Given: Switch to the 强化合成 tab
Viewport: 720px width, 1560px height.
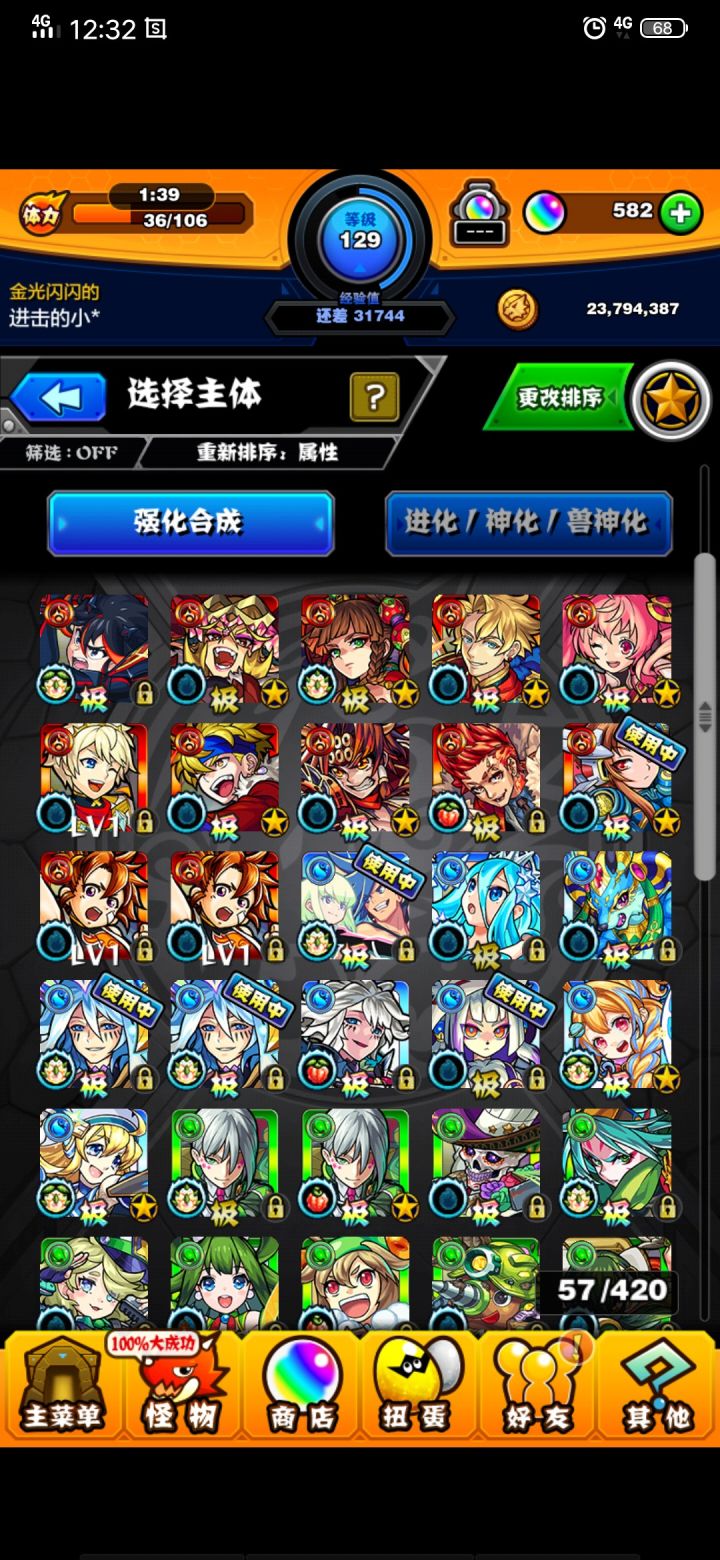Looking at the screenshot, I should [x=190, y=522].
